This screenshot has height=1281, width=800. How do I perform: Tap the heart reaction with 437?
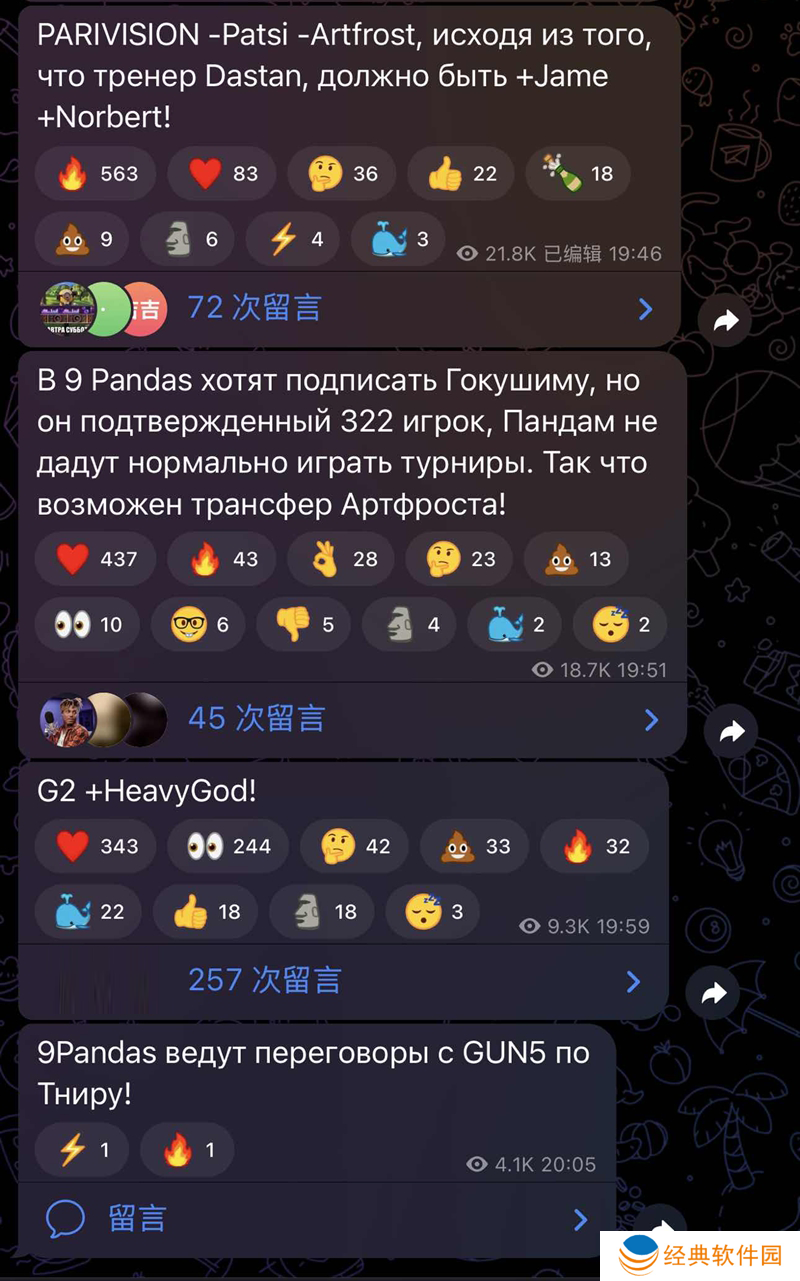coord(96,559)
